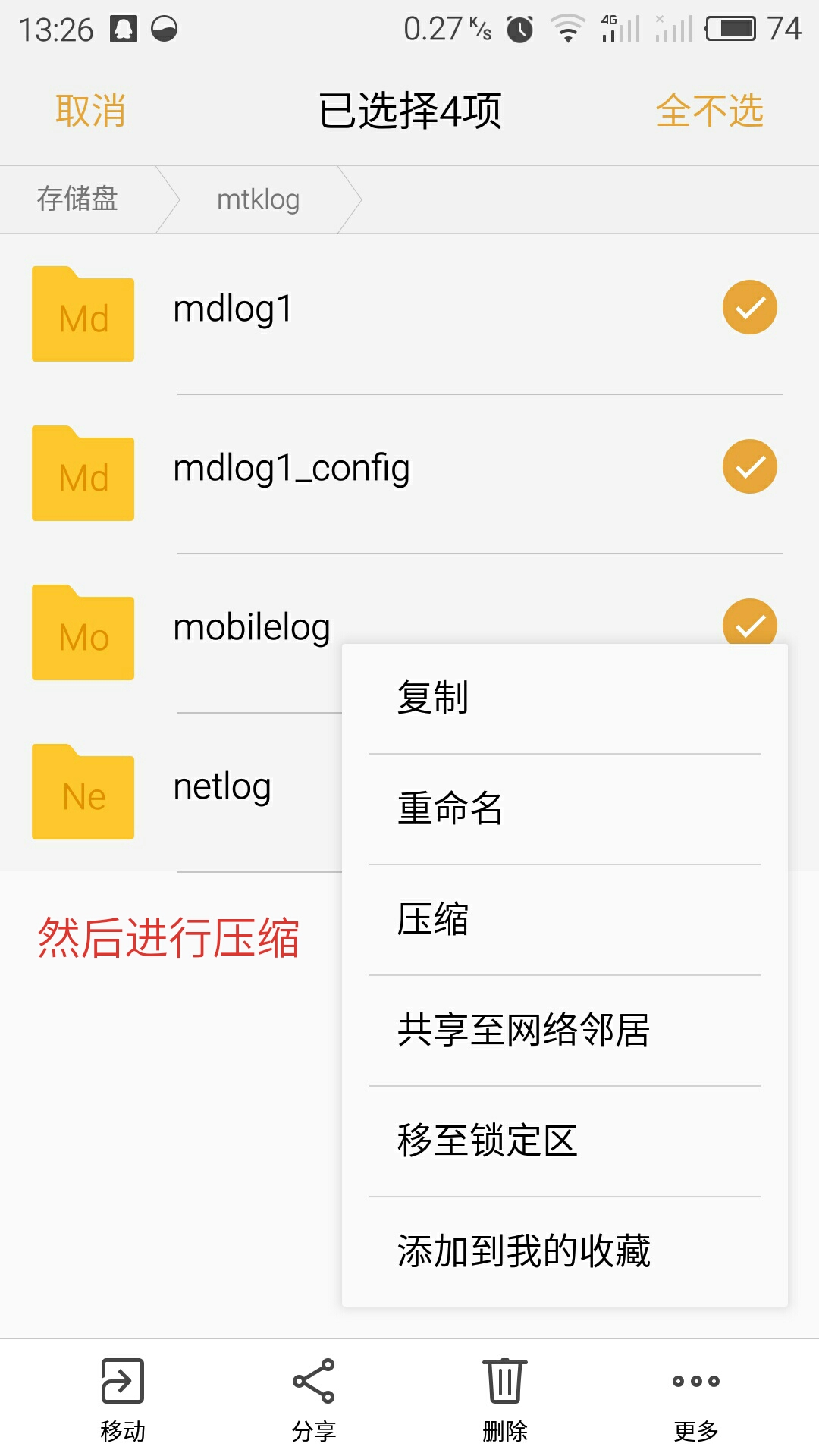Choose 重命名 from the popup menu

click(x=565, y=809)
